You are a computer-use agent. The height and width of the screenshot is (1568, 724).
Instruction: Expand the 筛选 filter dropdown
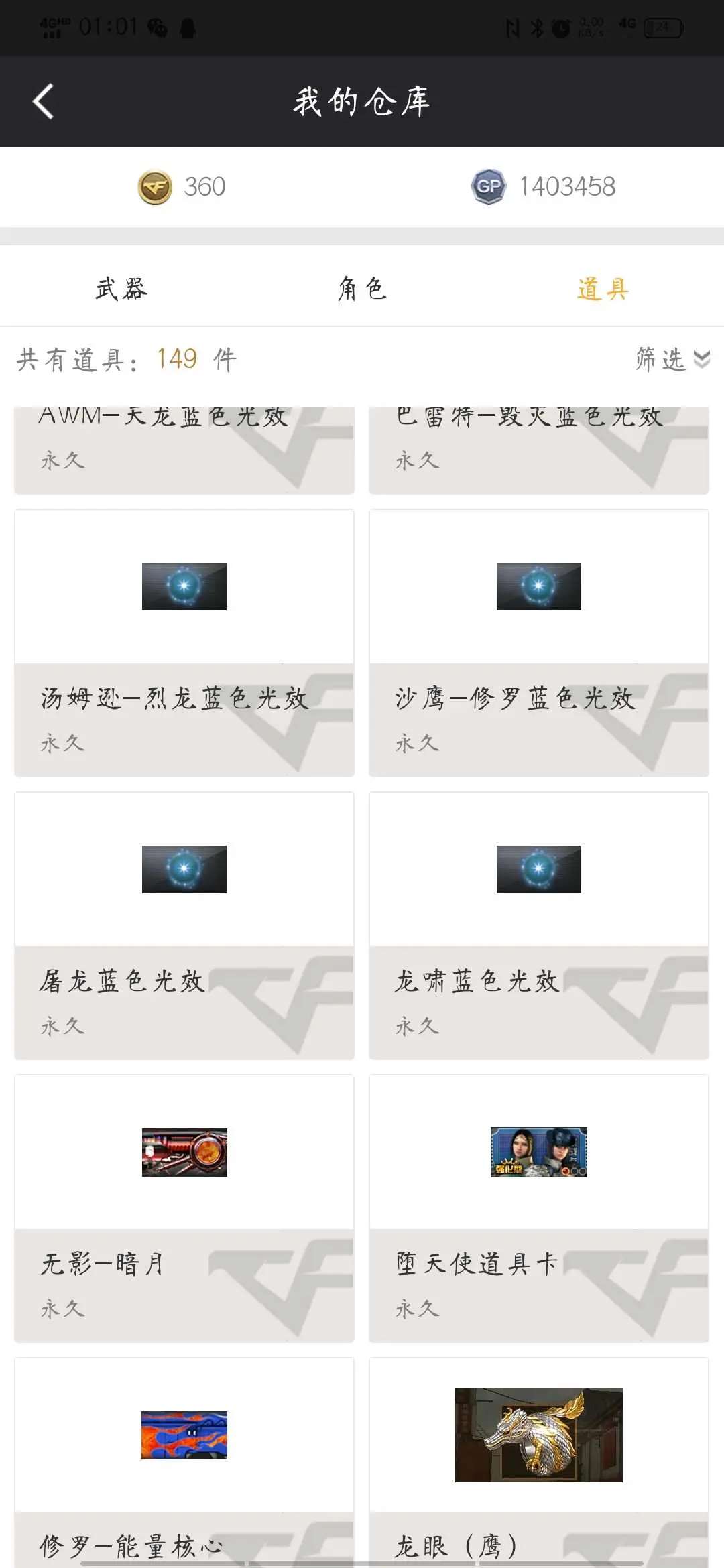pos(672,359)
